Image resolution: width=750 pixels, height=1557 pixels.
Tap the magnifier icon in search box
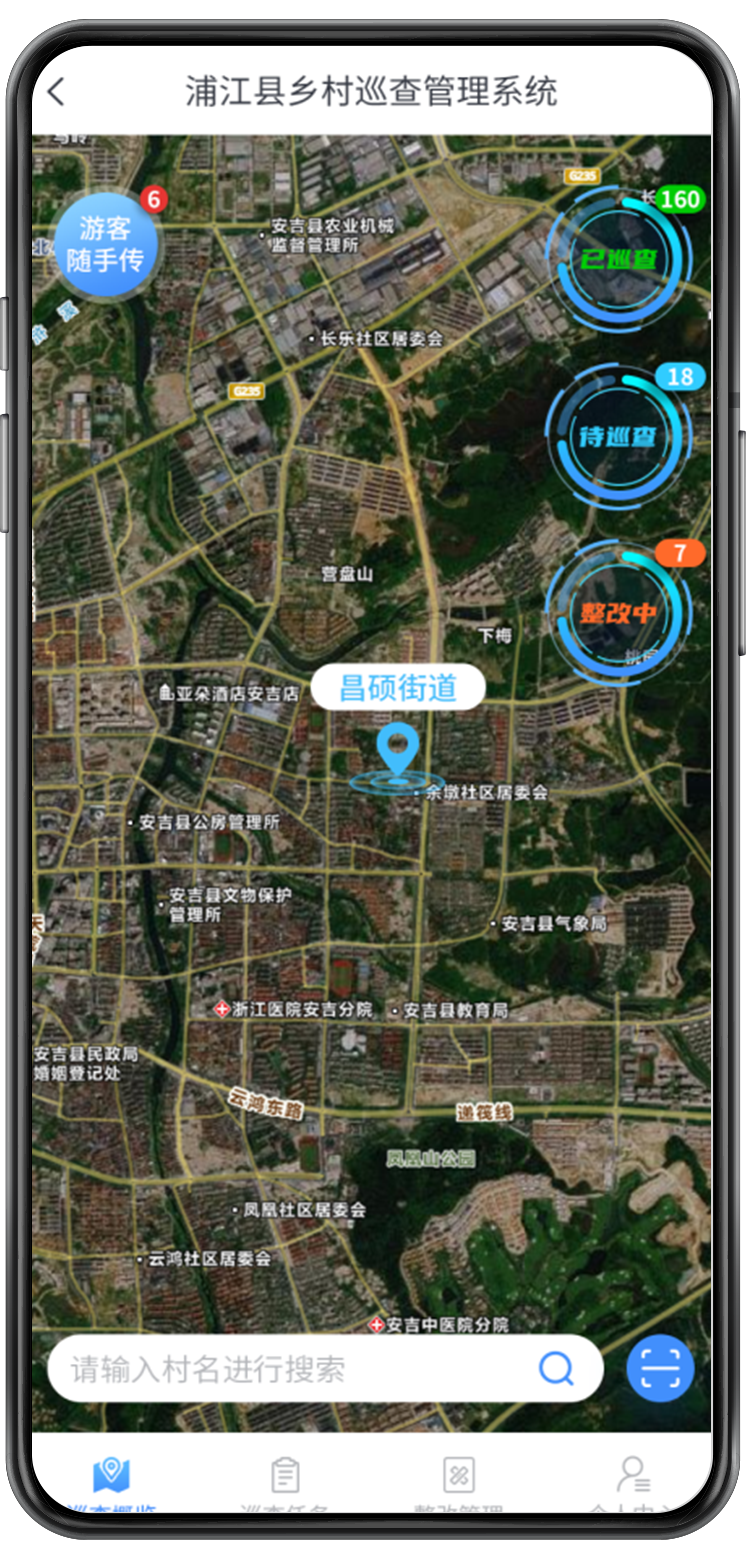[556, 1368]
